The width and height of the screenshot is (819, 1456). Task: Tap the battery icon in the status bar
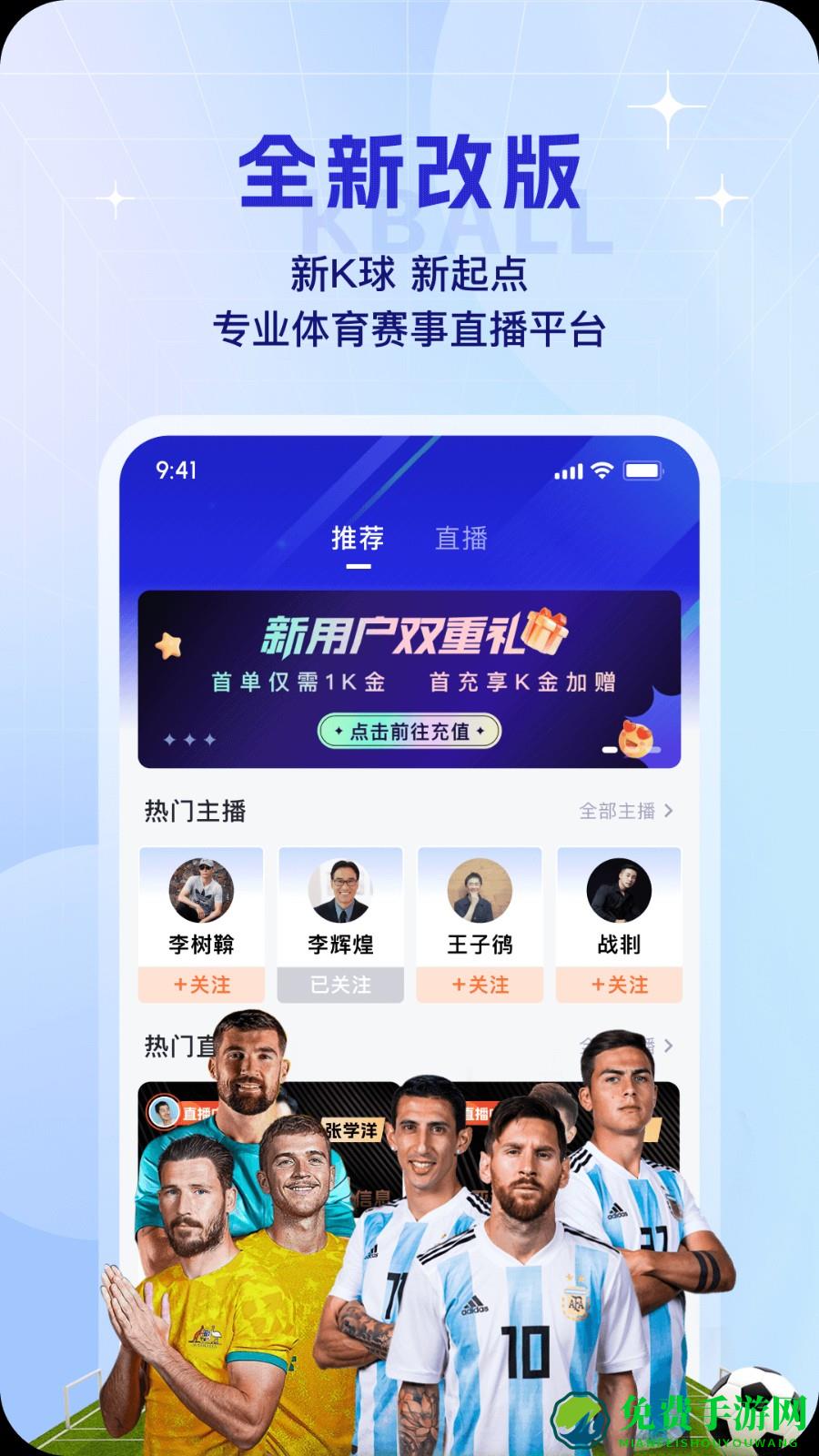(642, 470)
